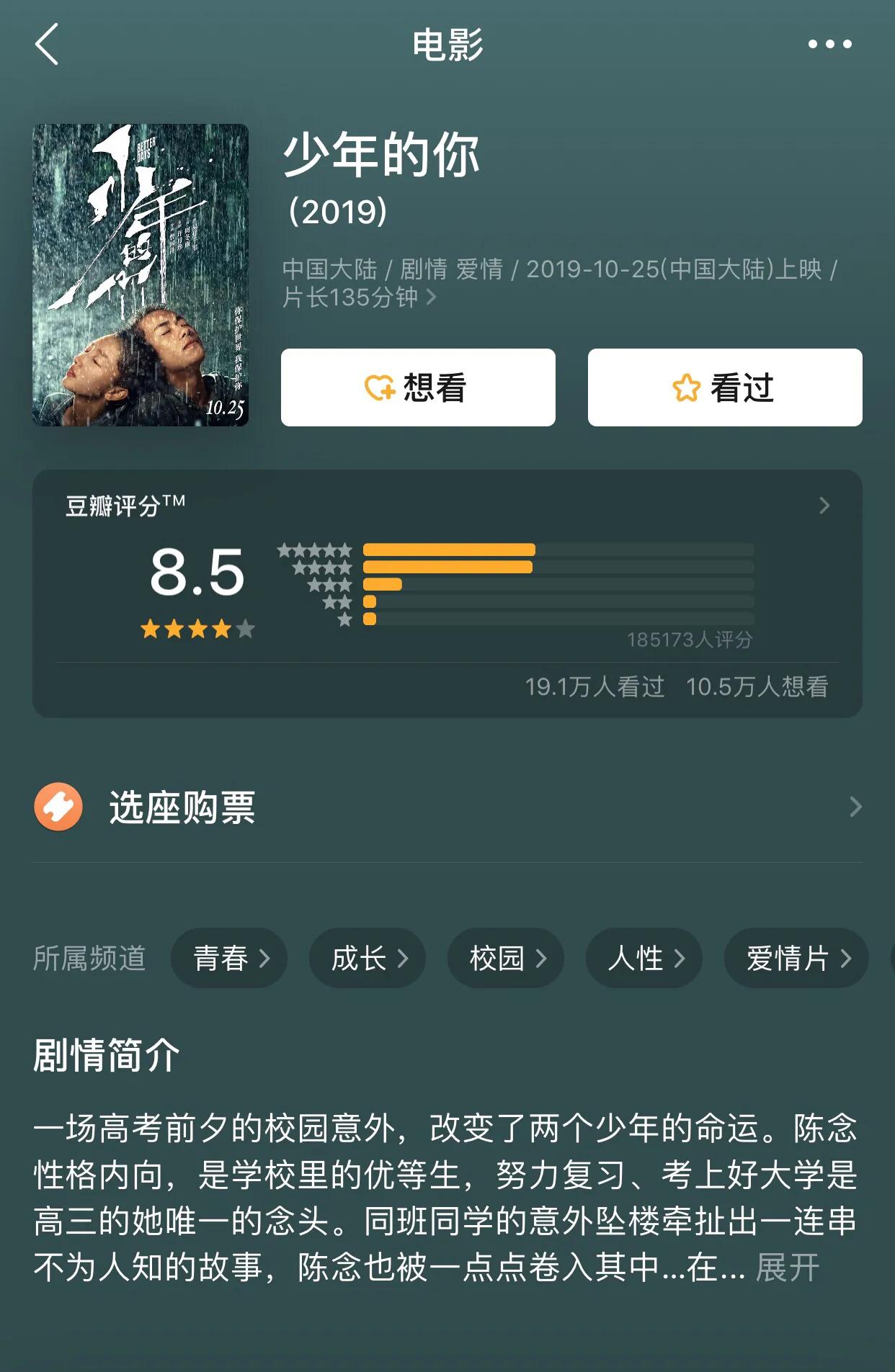
Task: Mark the movie as 看过
Action: [724, 387]
